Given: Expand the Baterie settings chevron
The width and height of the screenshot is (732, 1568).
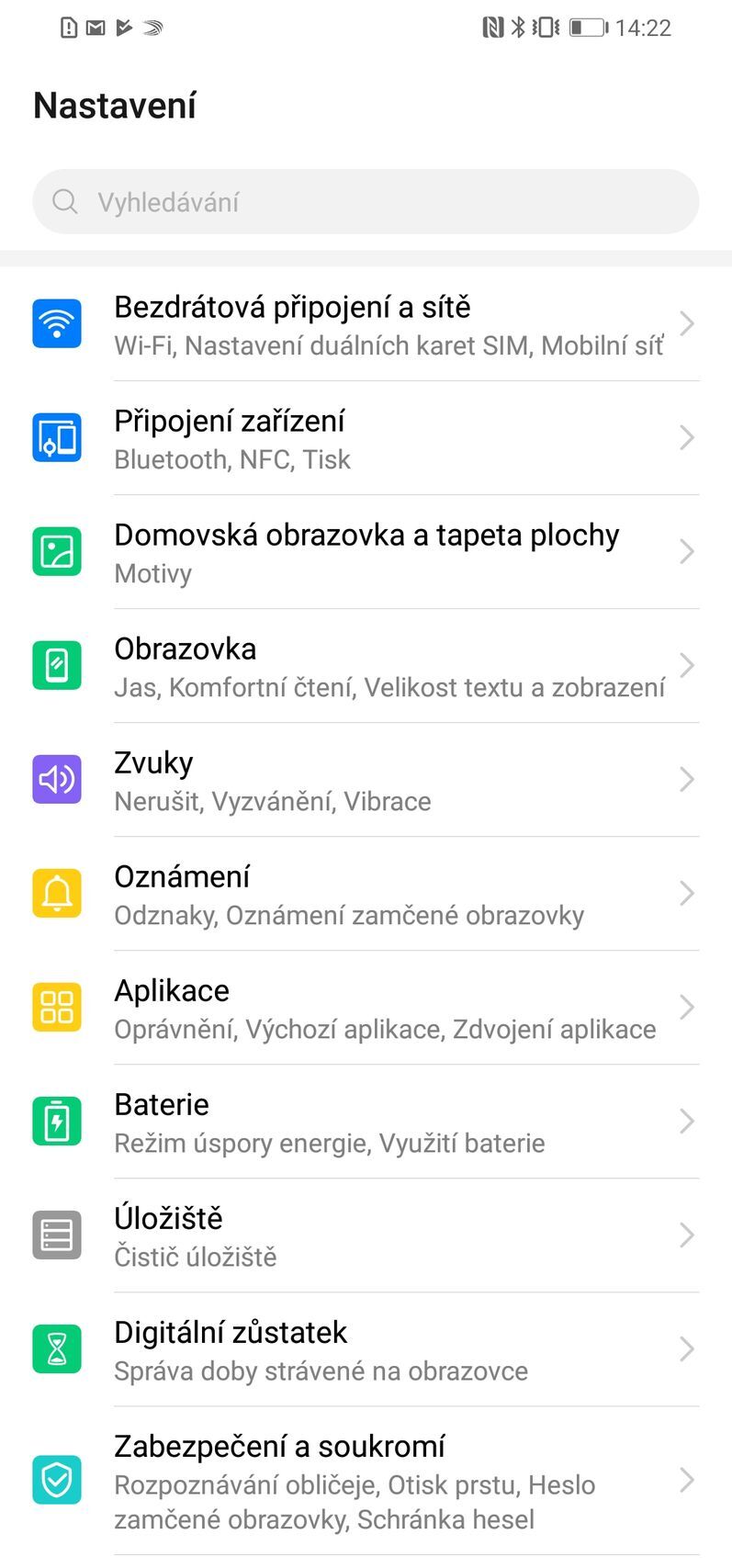Looking at the screenshot, I should [687, 1121].
